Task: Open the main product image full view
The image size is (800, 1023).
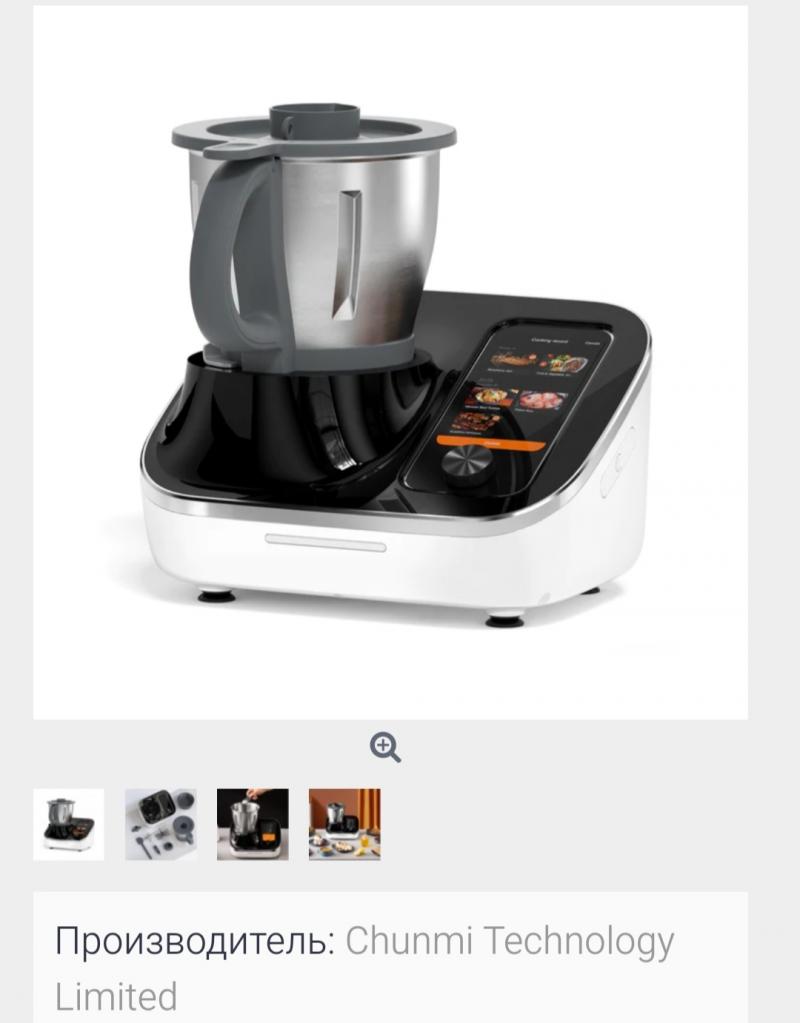Action: (x=390, y=362)
